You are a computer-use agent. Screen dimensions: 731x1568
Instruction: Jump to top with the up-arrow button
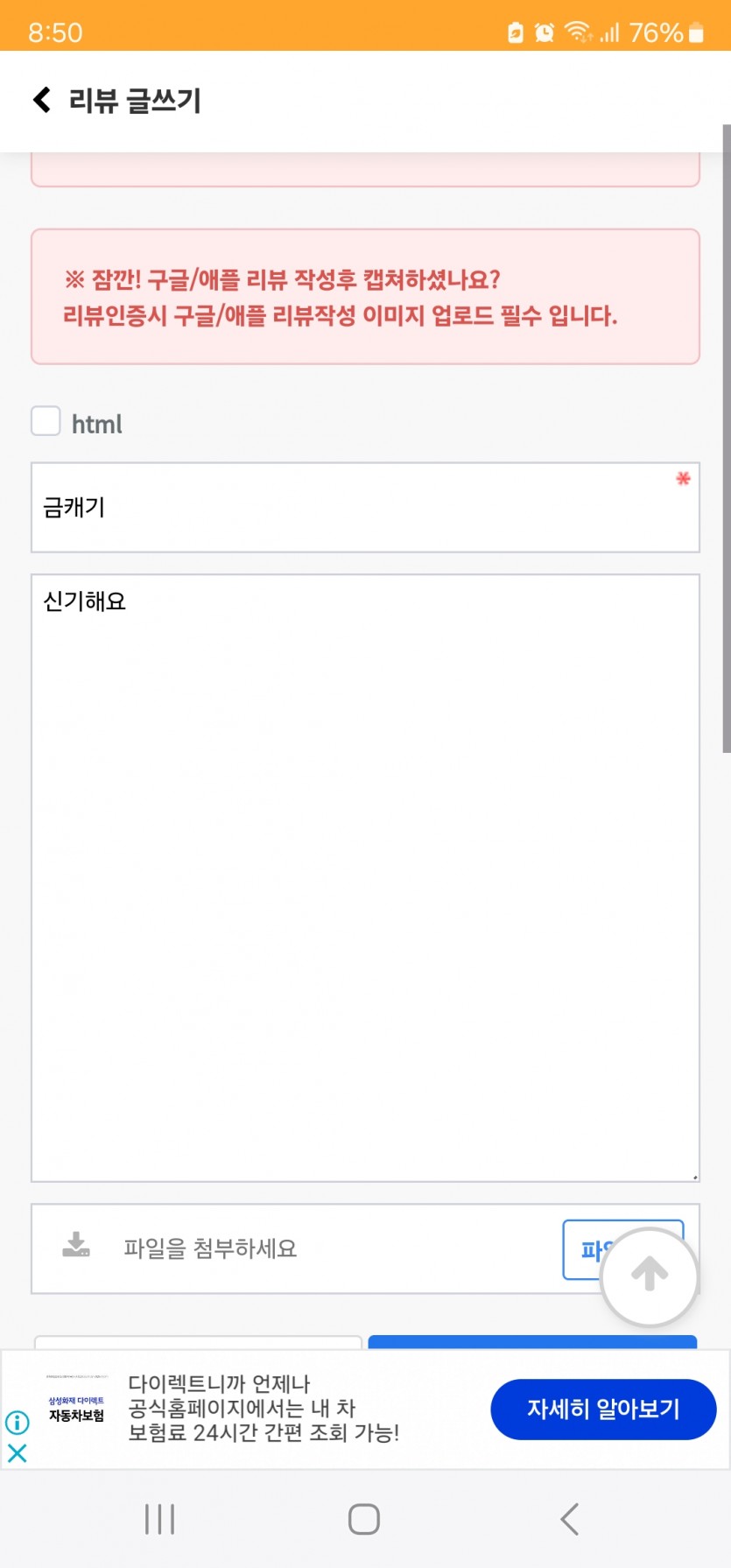(650, 1276)
